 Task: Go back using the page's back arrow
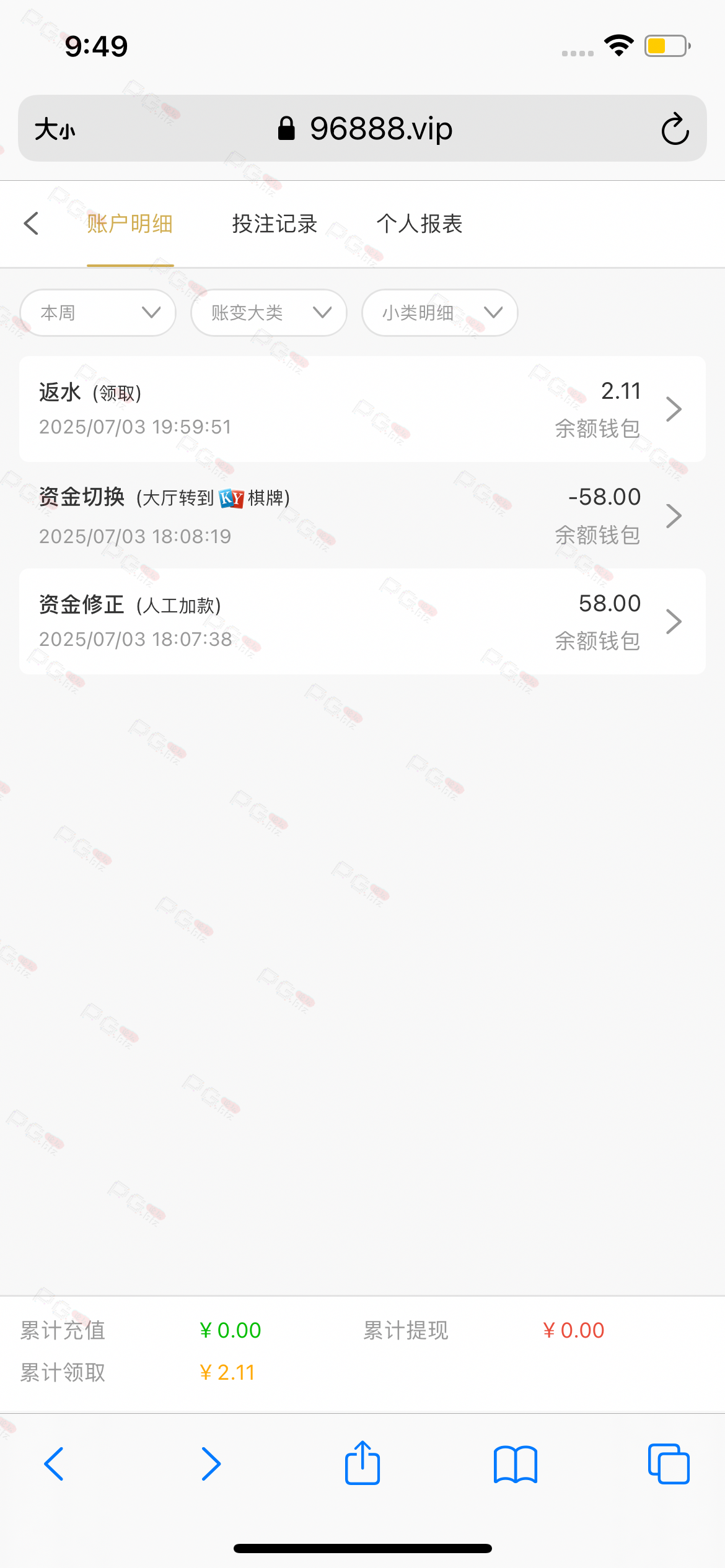31,224
